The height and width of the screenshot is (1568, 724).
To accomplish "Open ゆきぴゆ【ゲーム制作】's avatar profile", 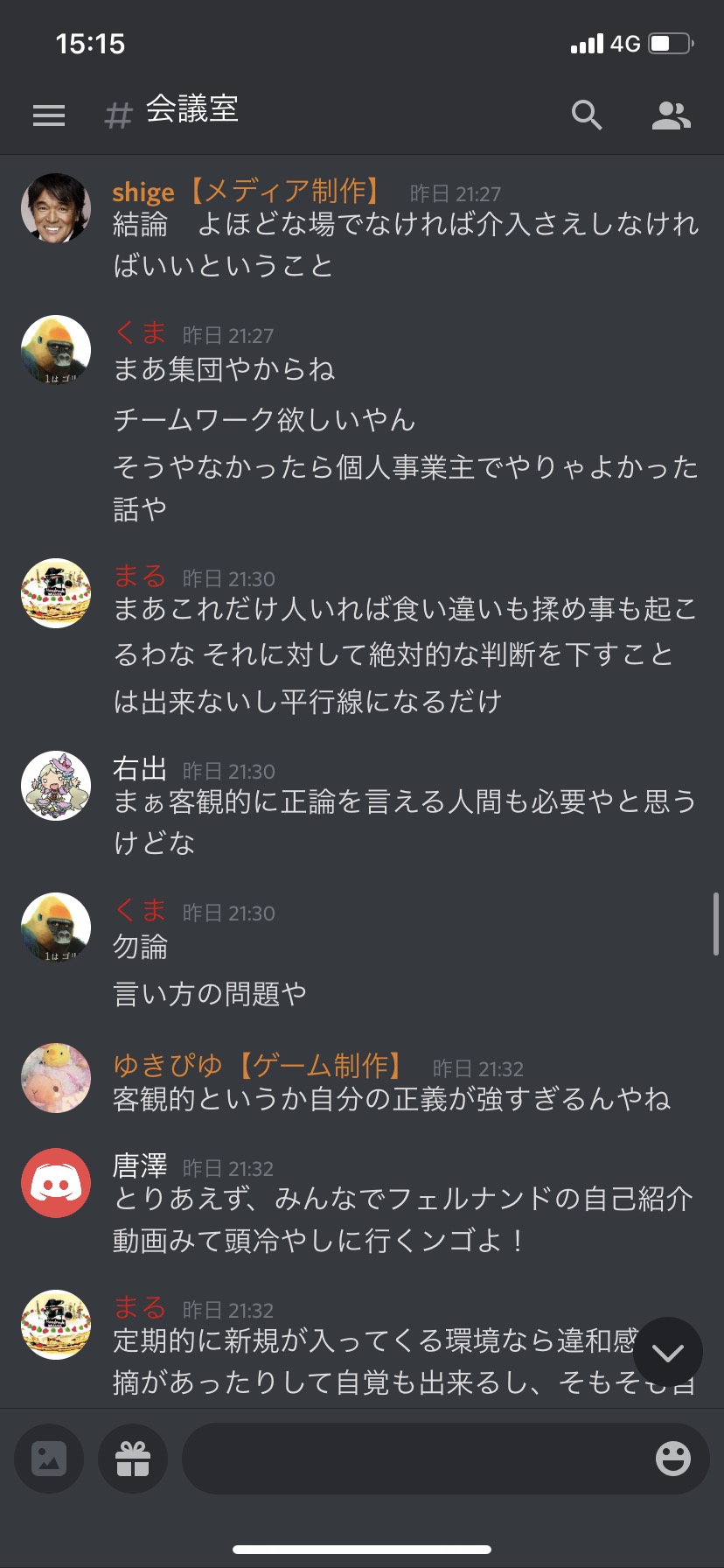I will coord(56,1078).
